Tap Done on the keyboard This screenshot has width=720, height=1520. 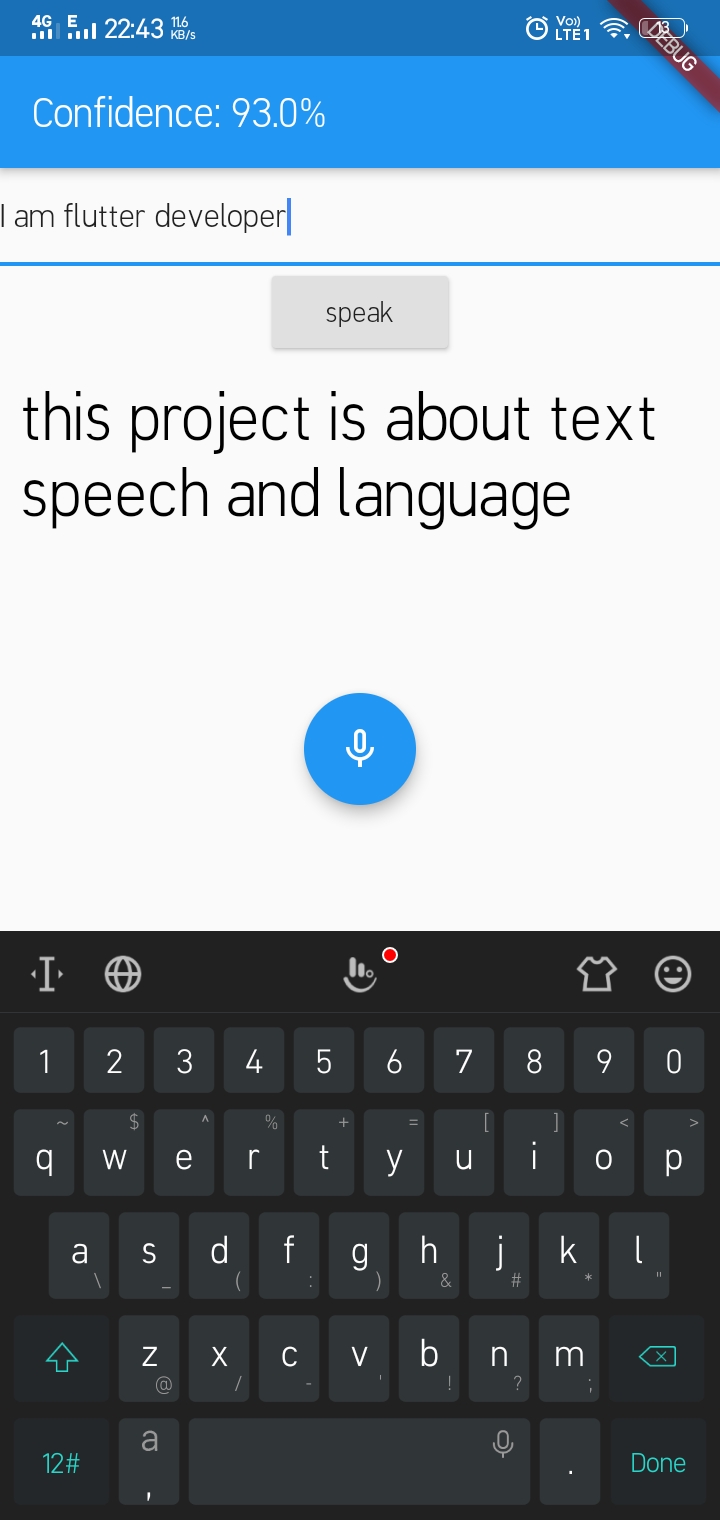[658, 1463]
